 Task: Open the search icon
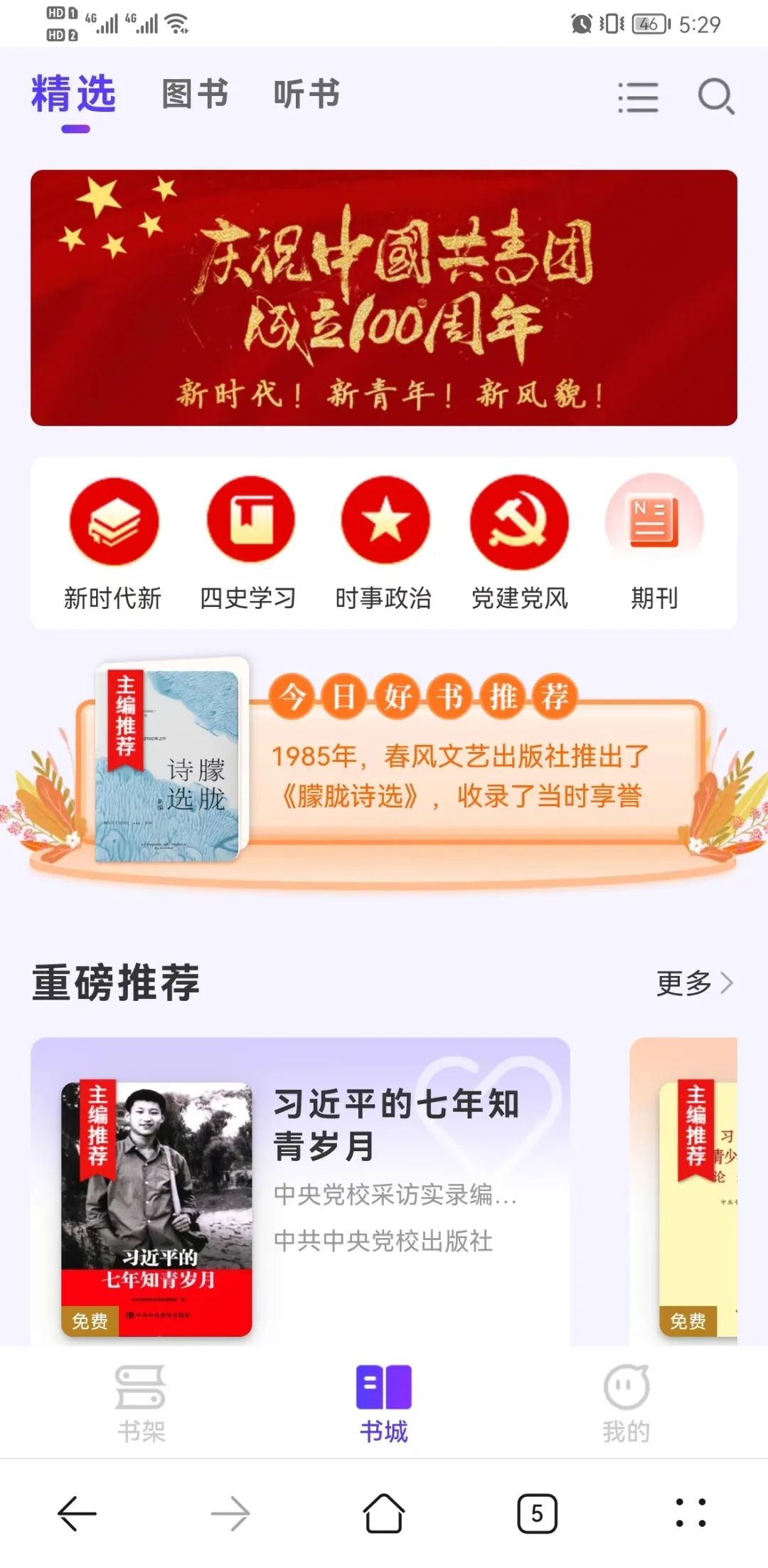(x=715, y=96)
